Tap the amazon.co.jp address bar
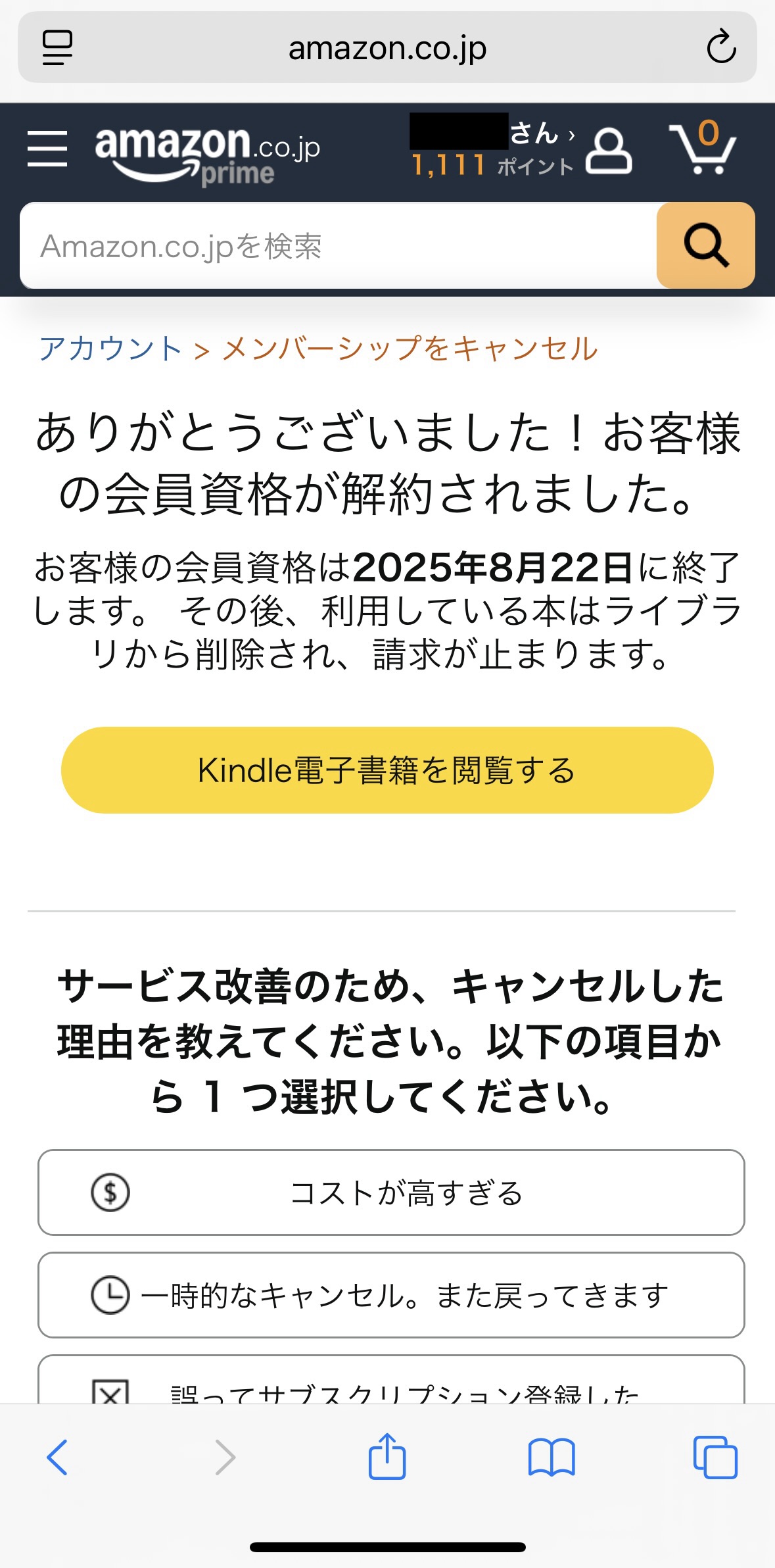Screen dimensions: 775x1568 [x=387, y=47]
